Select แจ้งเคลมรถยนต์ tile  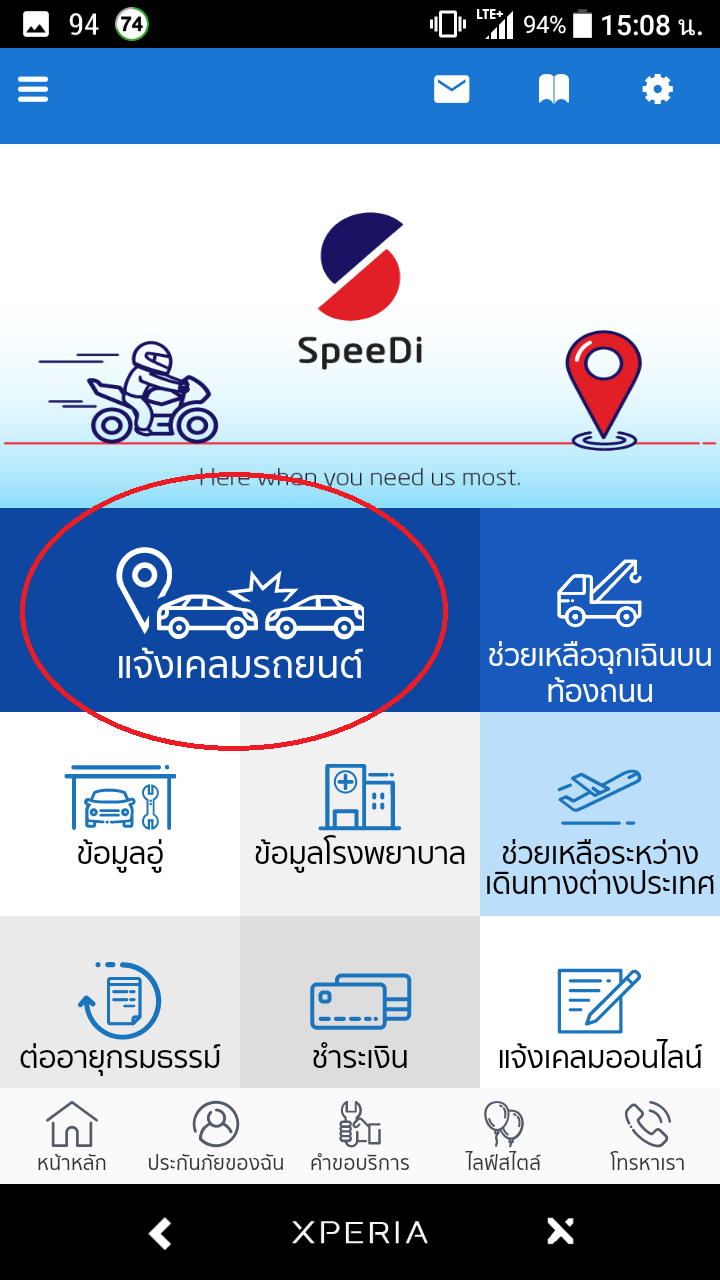coord(240,612)
